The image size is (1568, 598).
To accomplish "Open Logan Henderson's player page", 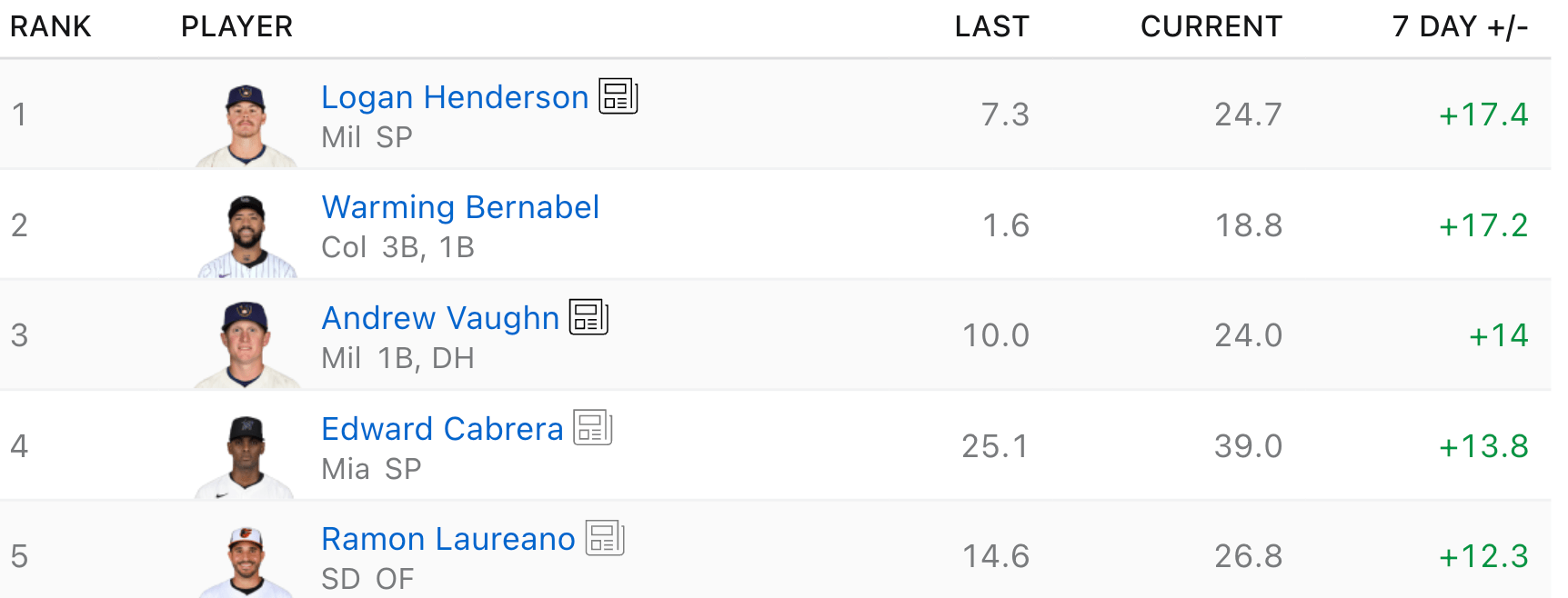I will click(x=455, y=97).
